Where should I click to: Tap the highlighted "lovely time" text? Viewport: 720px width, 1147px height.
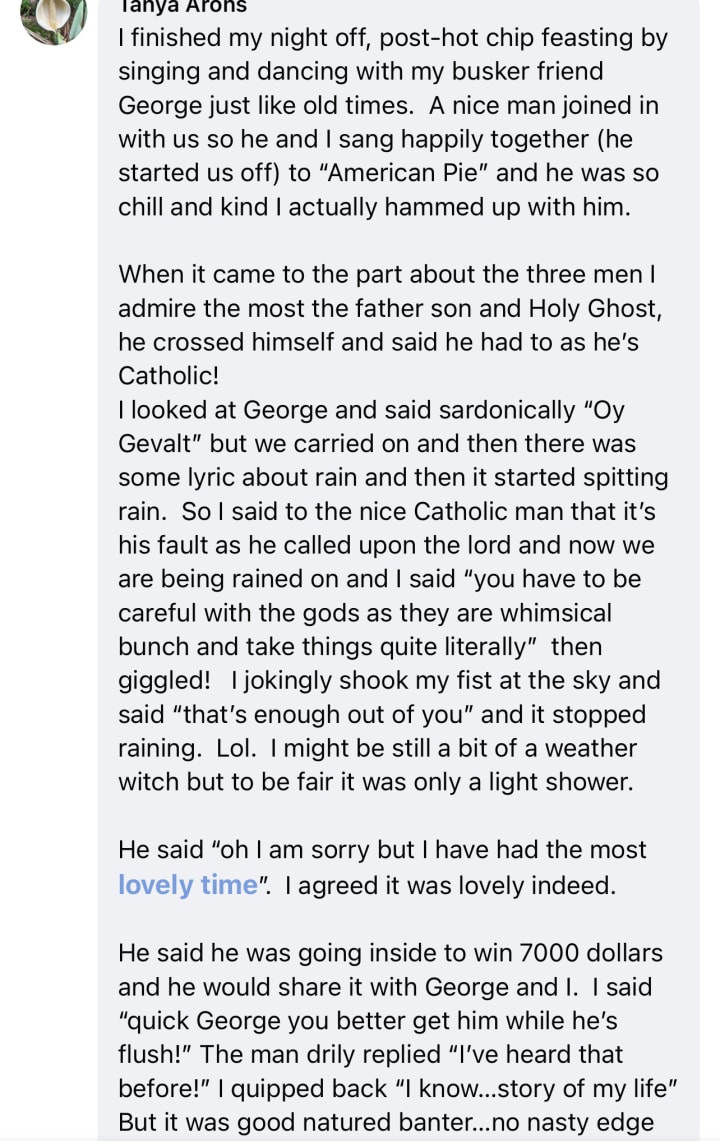188,885
